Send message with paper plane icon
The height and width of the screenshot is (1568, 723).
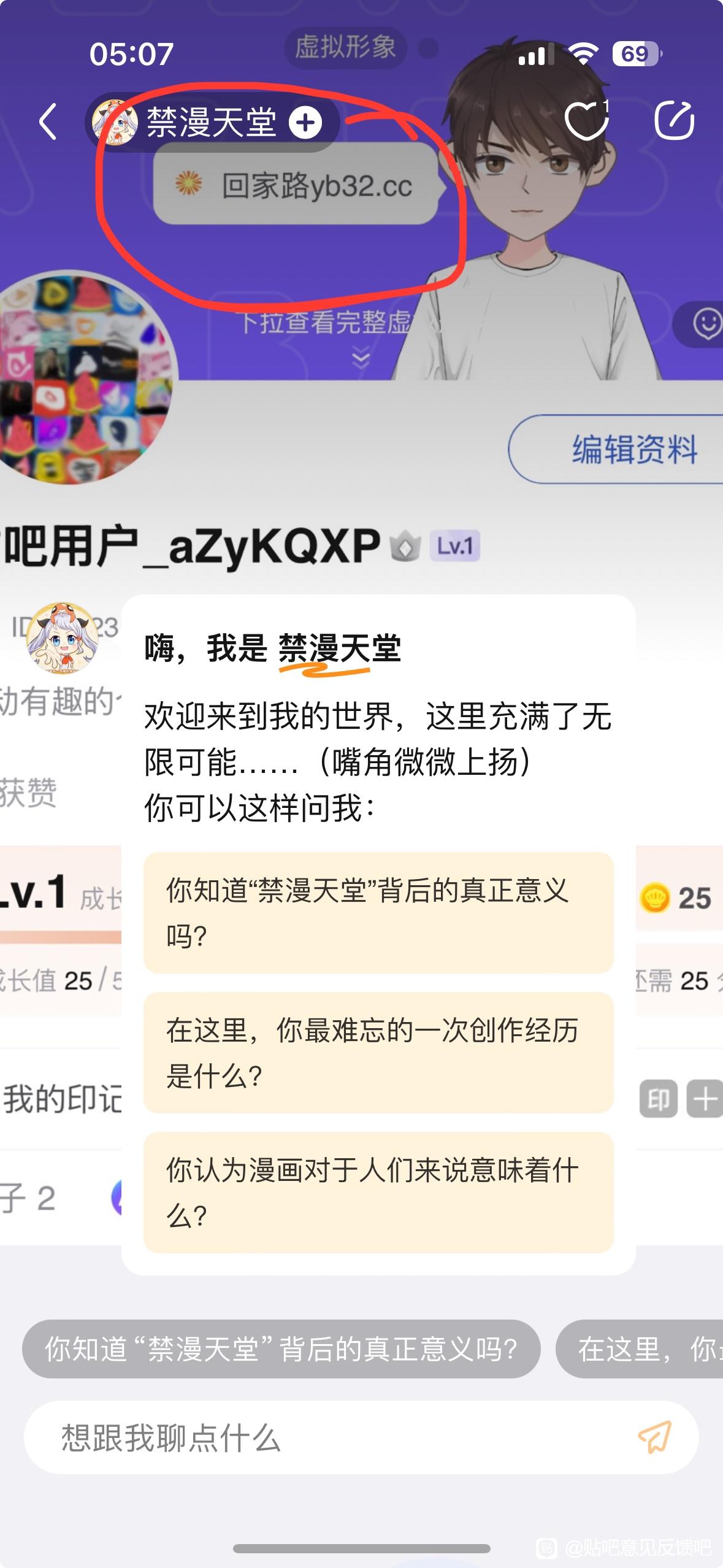point(654,1437)
